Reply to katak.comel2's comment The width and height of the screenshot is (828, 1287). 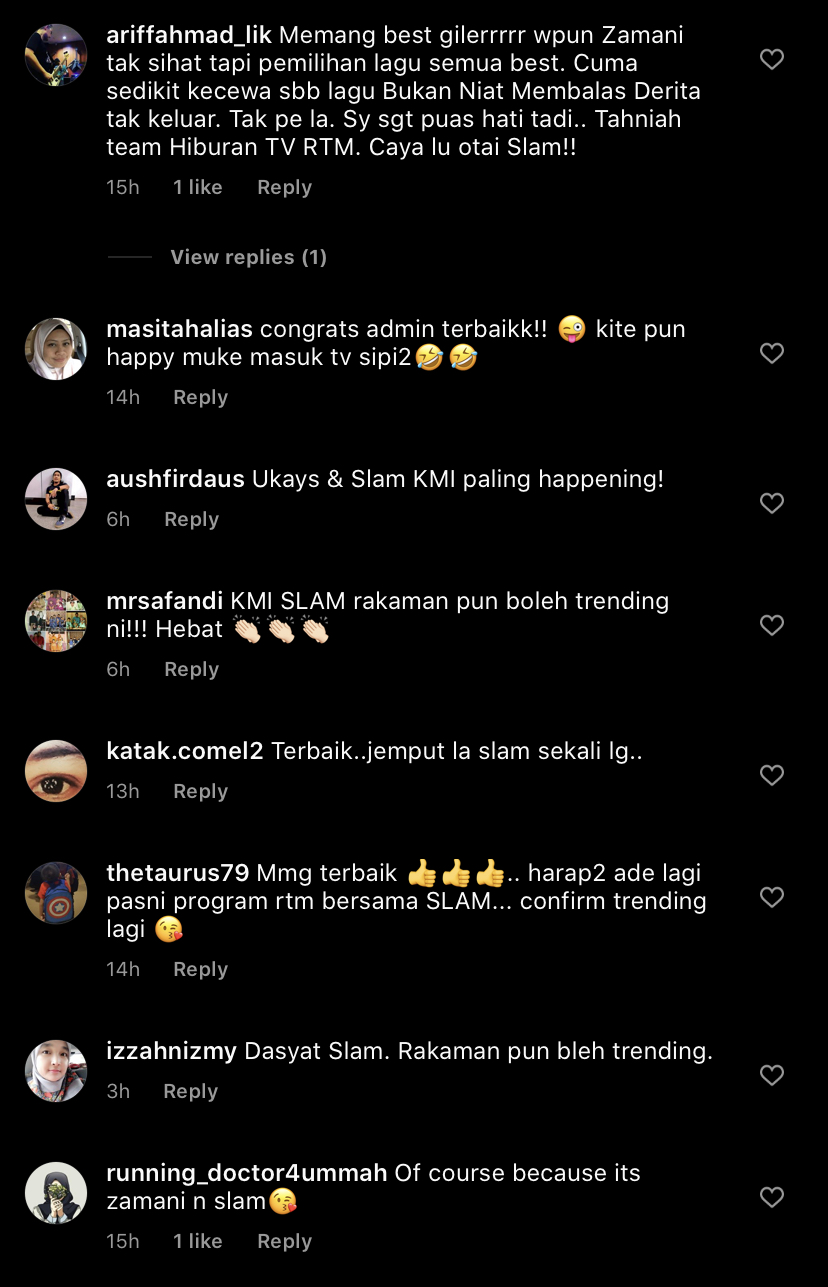[200, 791]
